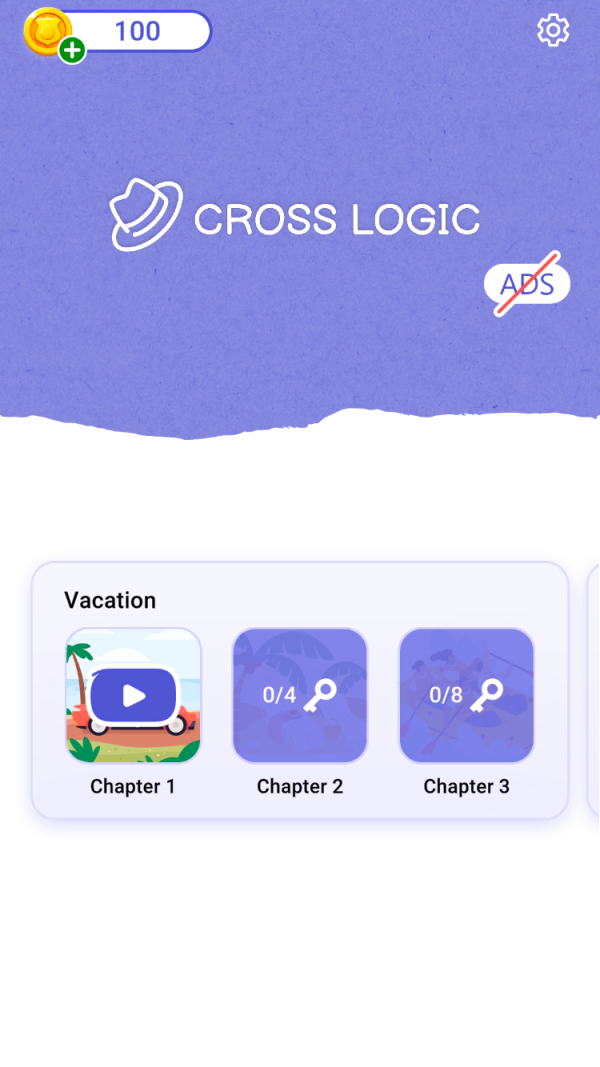Open locked Chapter 2 tile
This screenshot has width=600, height=1067.
300,696
